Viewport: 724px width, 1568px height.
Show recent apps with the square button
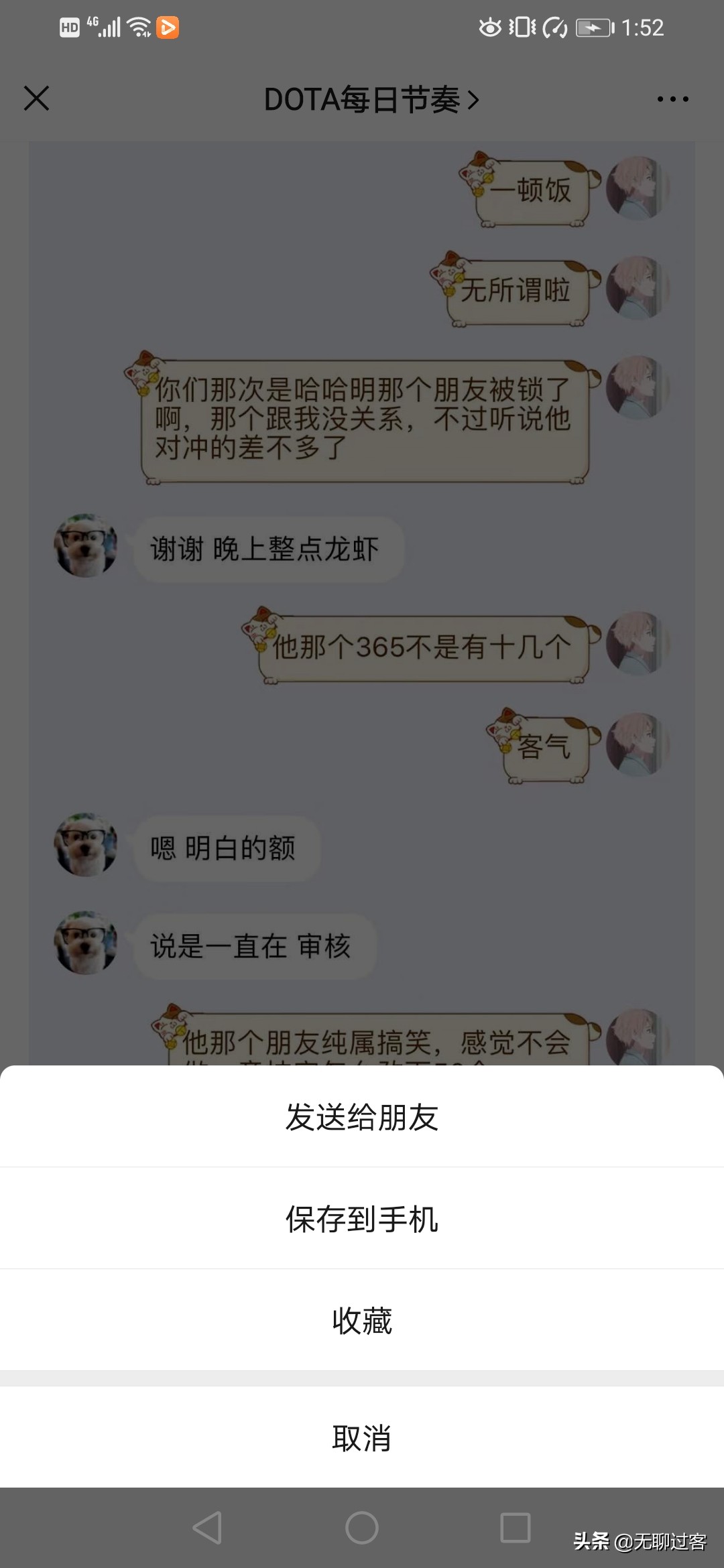[x=516, y=1528]
